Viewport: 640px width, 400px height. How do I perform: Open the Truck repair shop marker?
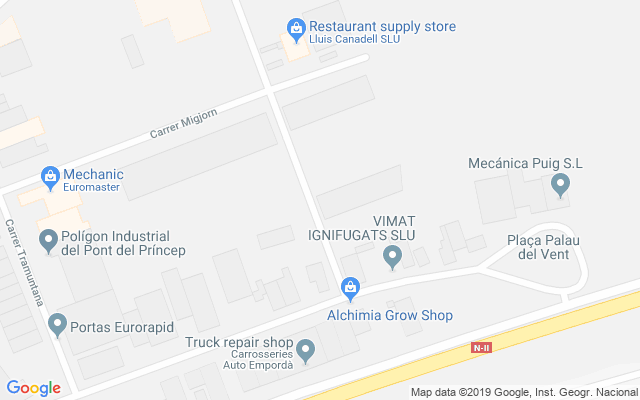pos(306,350)
